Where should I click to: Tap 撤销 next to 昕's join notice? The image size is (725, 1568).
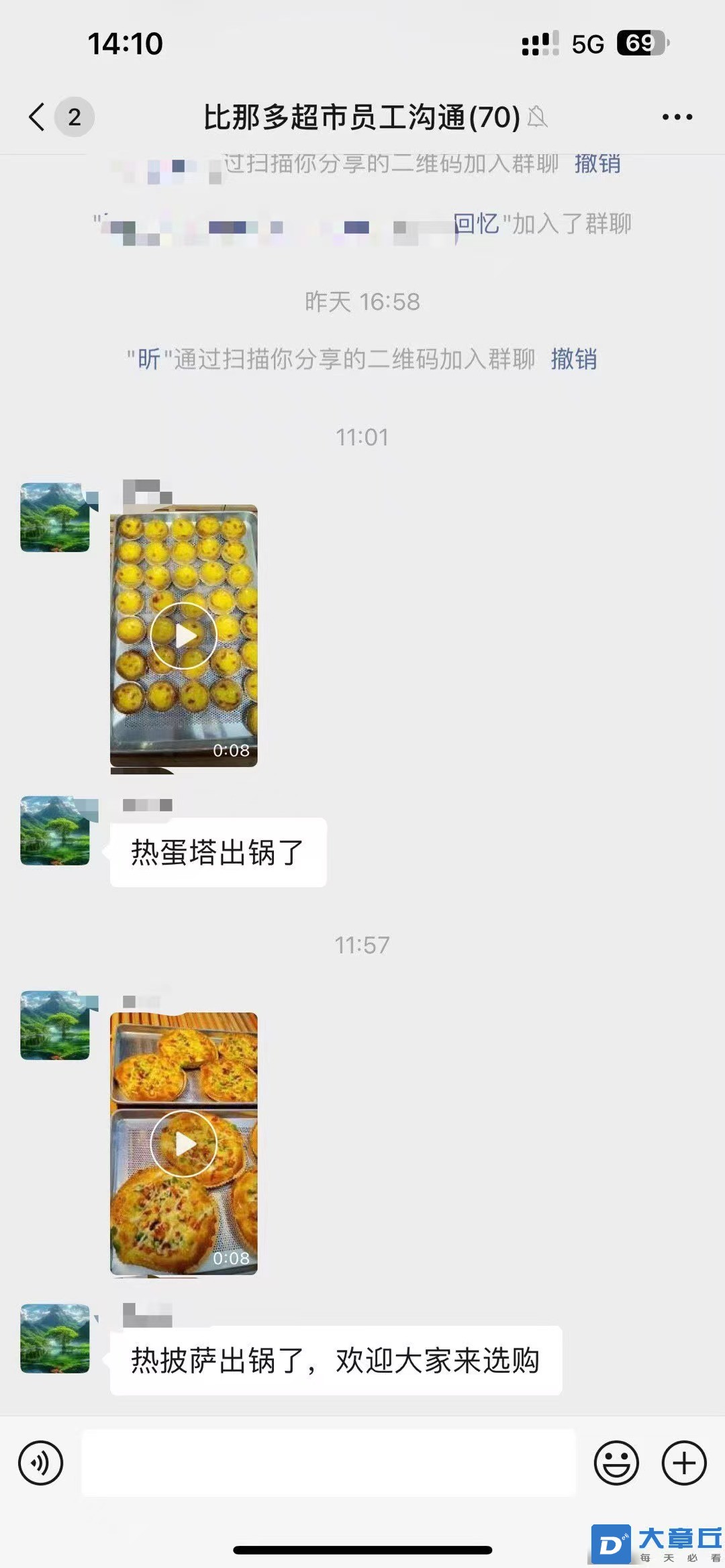[x=573, y=360]
